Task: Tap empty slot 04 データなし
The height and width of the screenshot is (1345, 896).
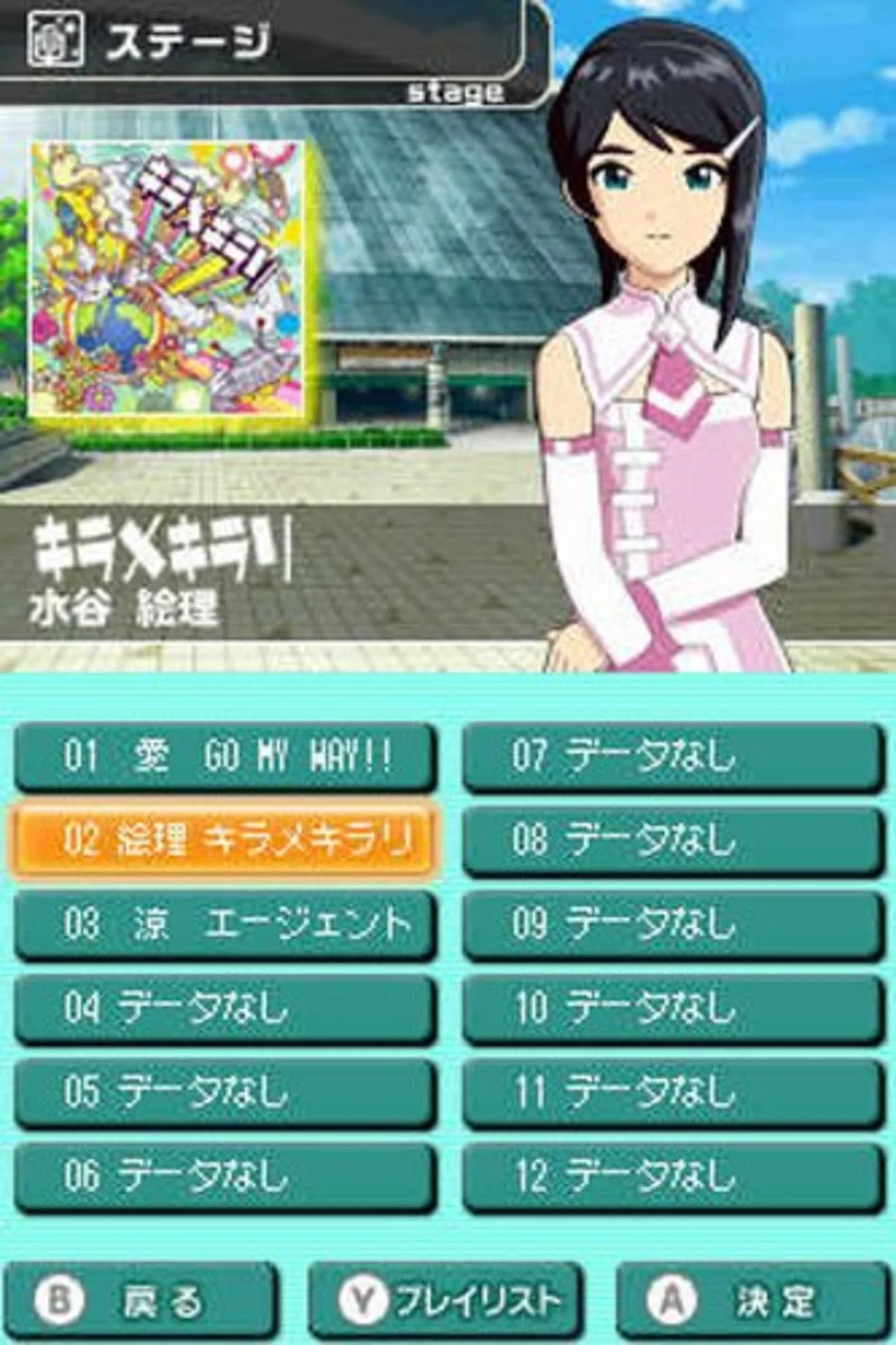Action: (x=224, y=1008)
